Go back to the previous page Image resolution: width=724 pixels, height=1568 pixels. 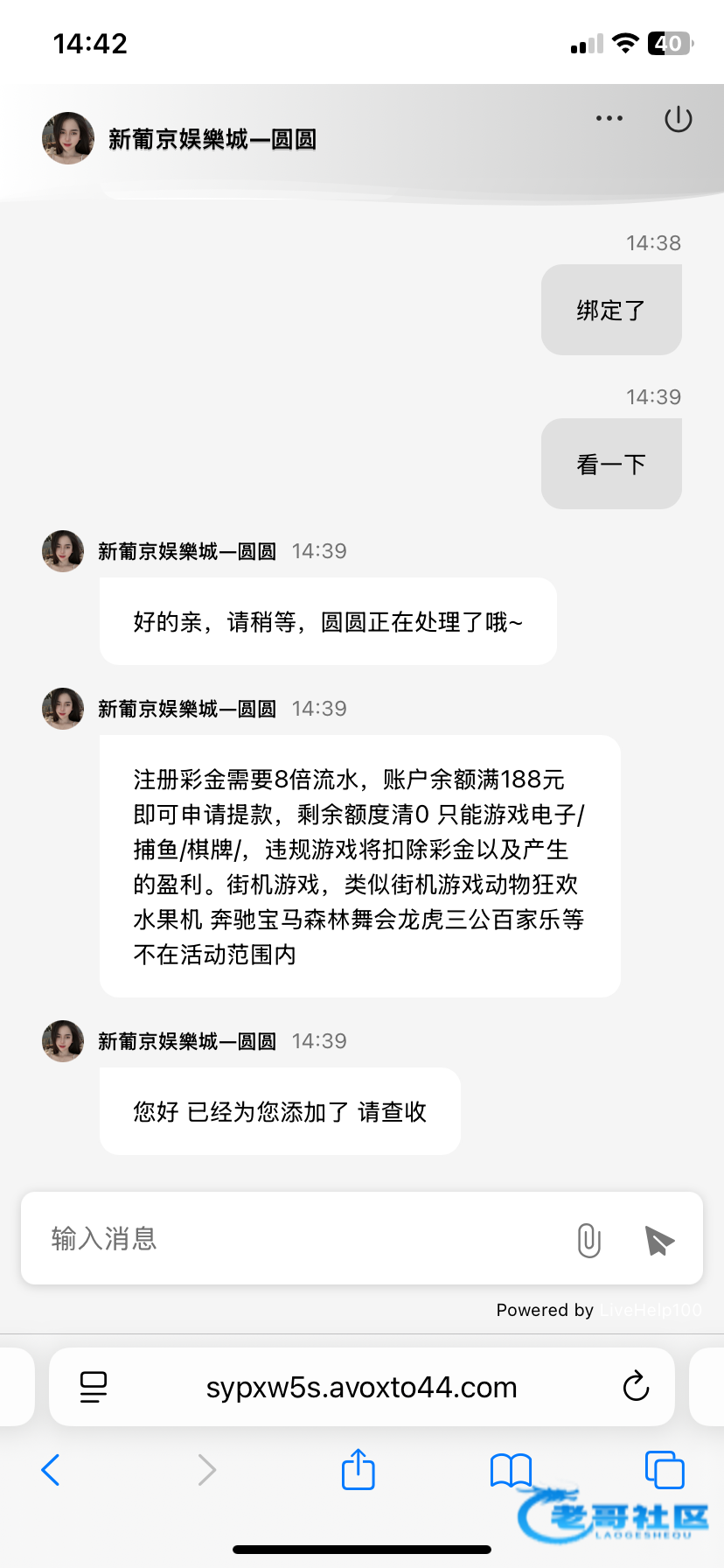click(x=51, y=1470)
